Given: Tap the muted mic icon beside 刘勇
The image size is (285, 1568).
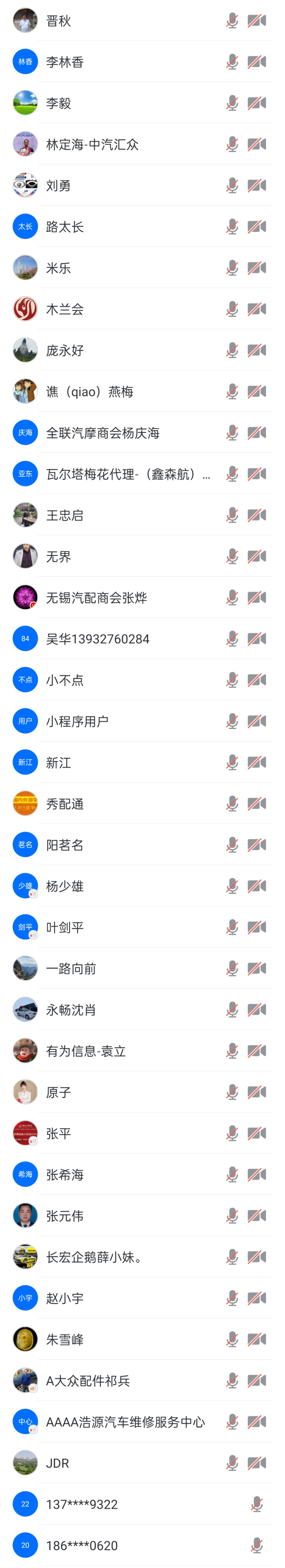Looking at the screenshot, I should 232,185.
